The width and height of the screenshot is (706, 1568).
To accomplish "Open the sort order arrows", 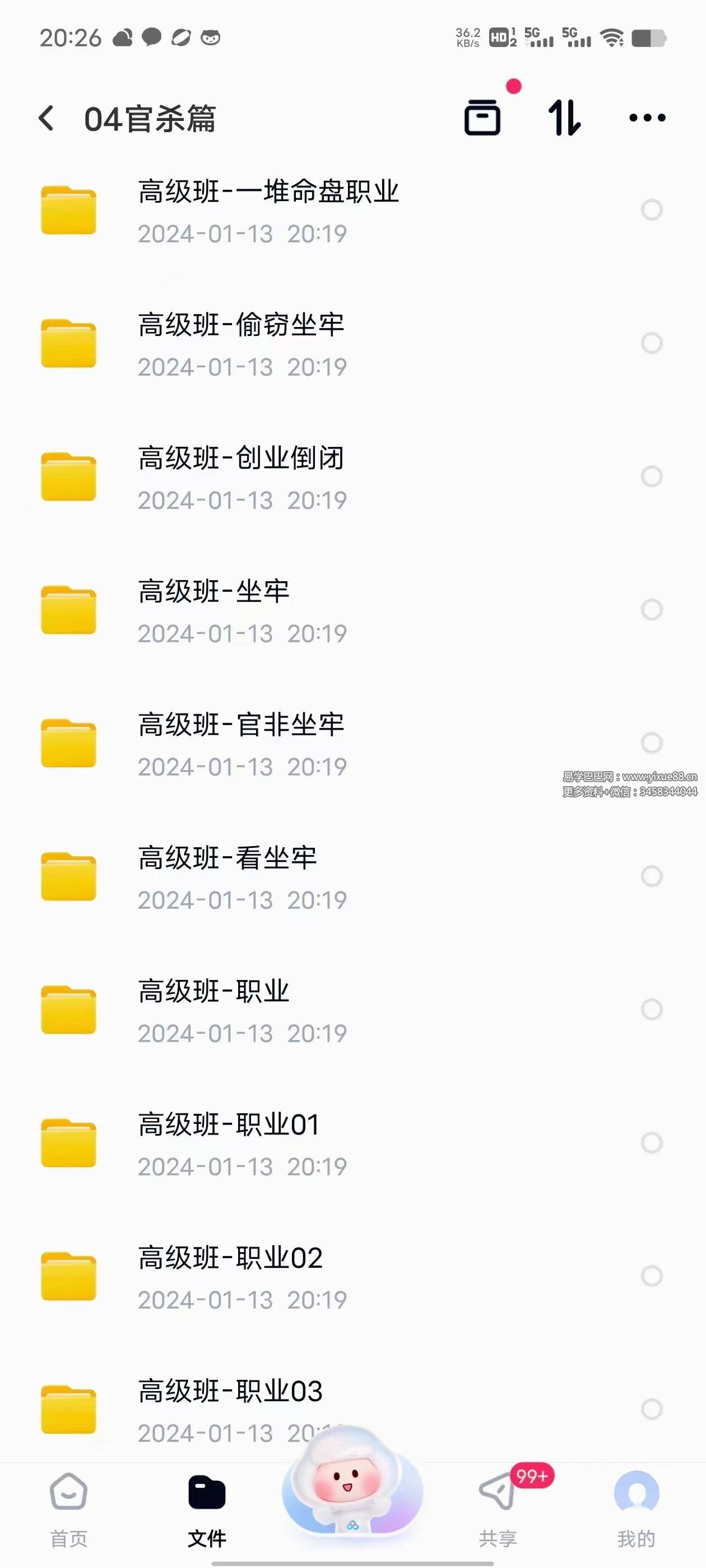I will (565, 118).
